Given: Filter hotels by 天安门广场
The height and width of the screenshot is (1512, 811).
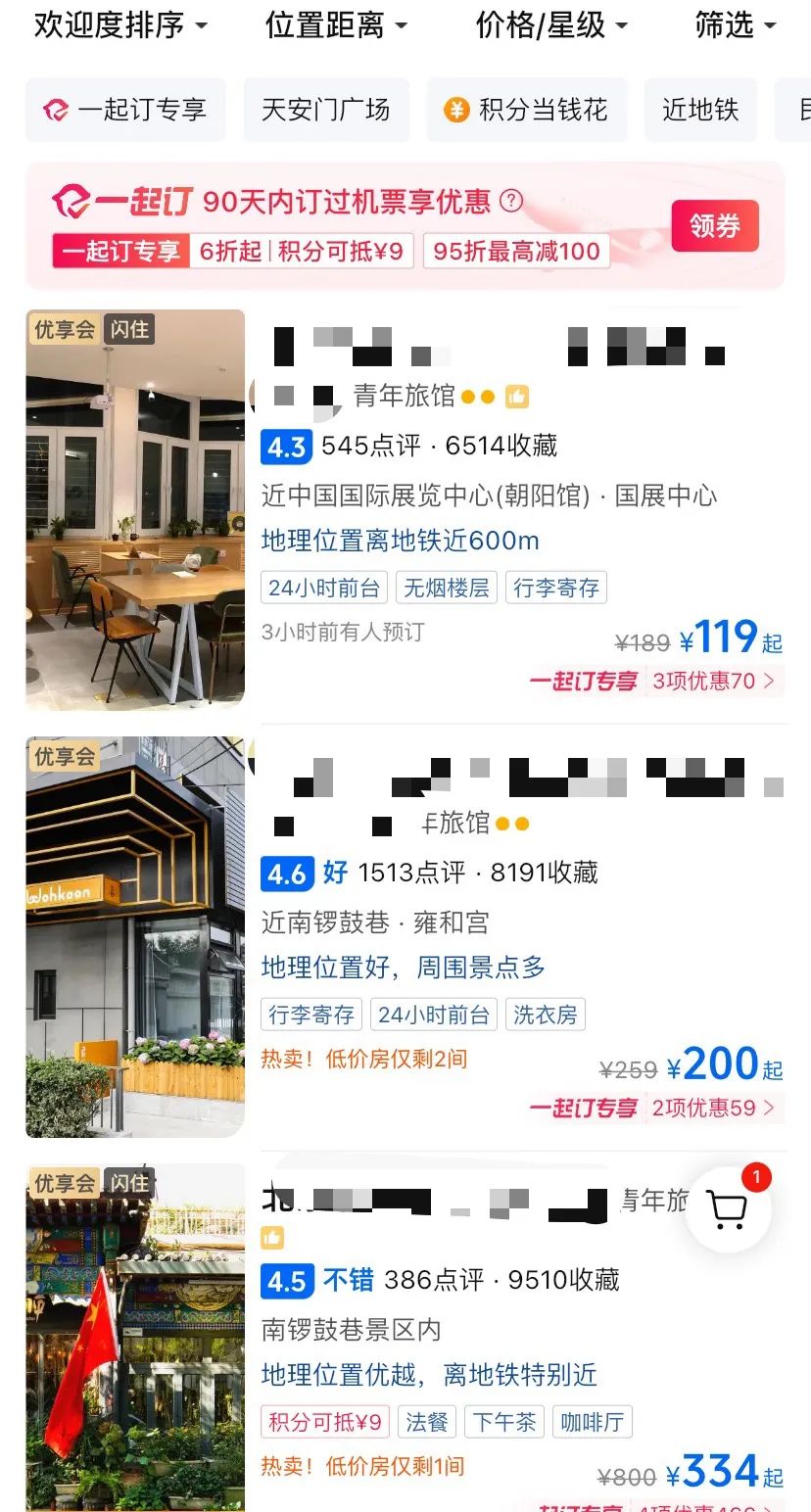Looking at the screenshot, I should [326, 110].
